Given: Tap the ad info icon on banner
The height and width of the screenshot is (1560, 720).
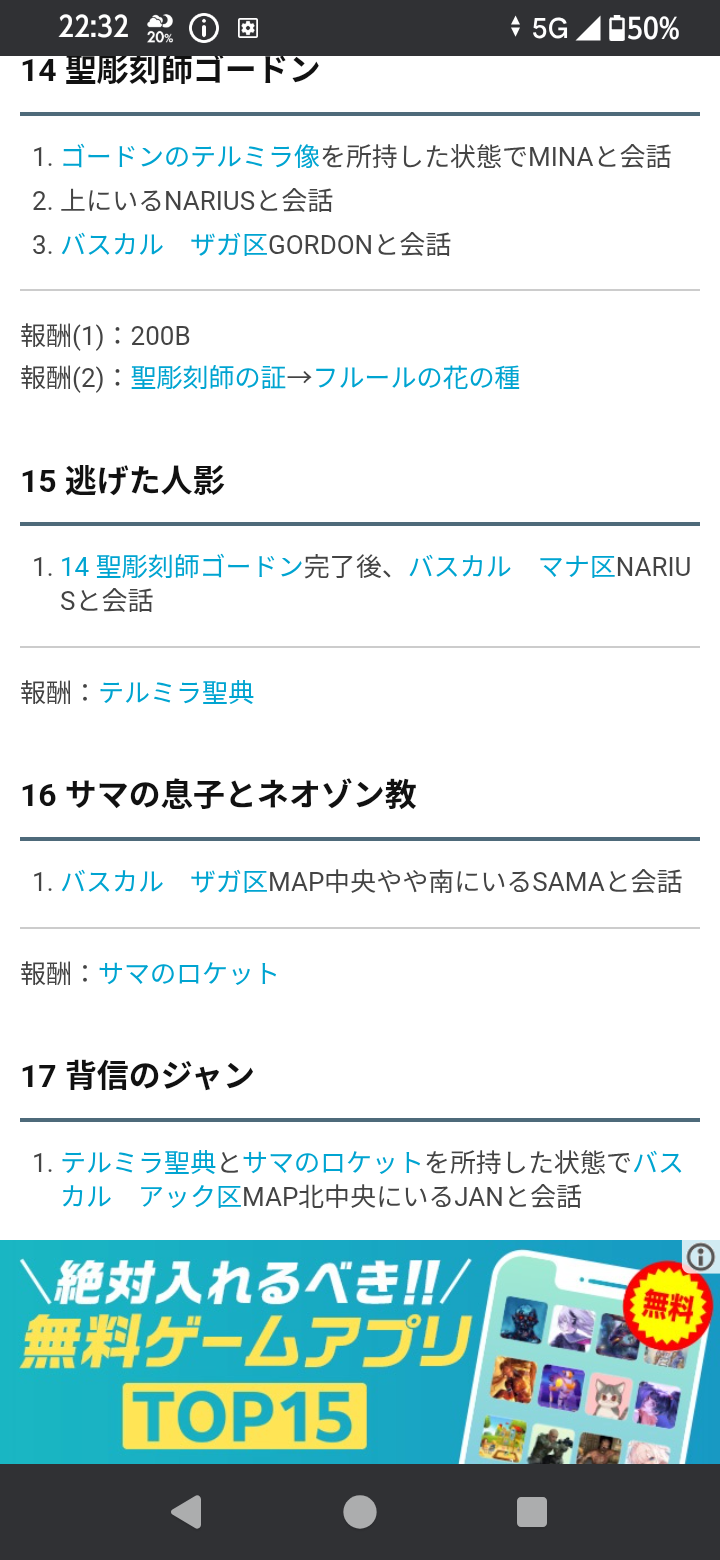Looking at the screenshot, I should (701, 1256).
